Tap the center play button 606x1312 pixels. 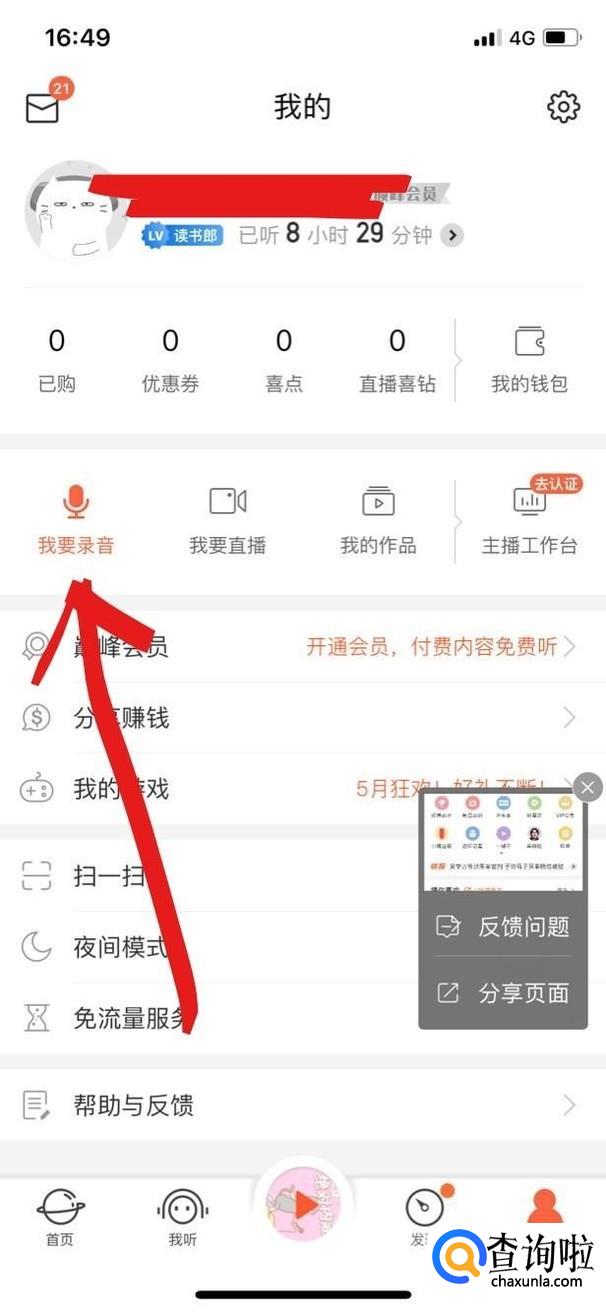coord(303,1207)
